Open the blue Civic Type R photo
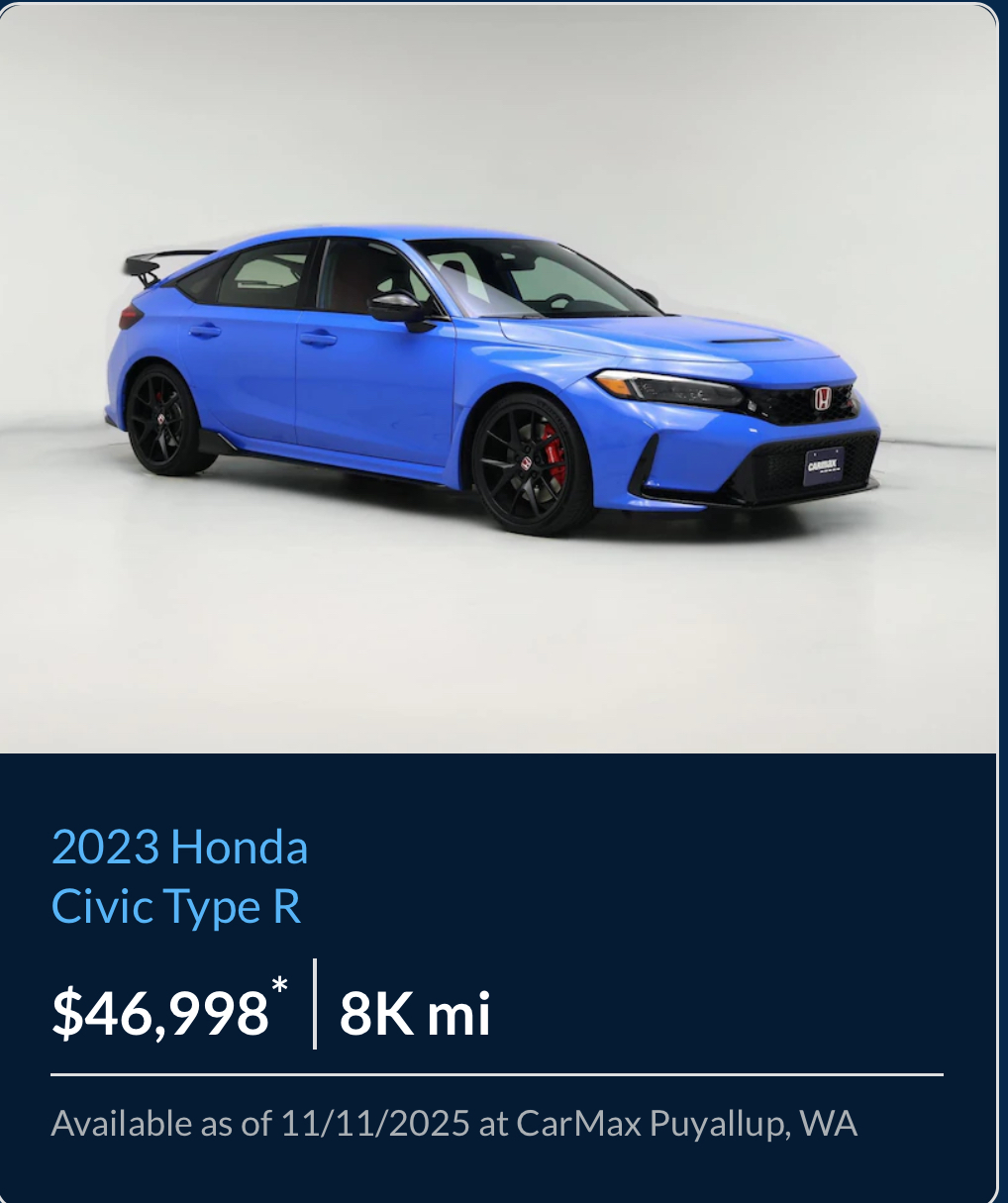This screenshot has width=1008, height=1203. [498, 378]
